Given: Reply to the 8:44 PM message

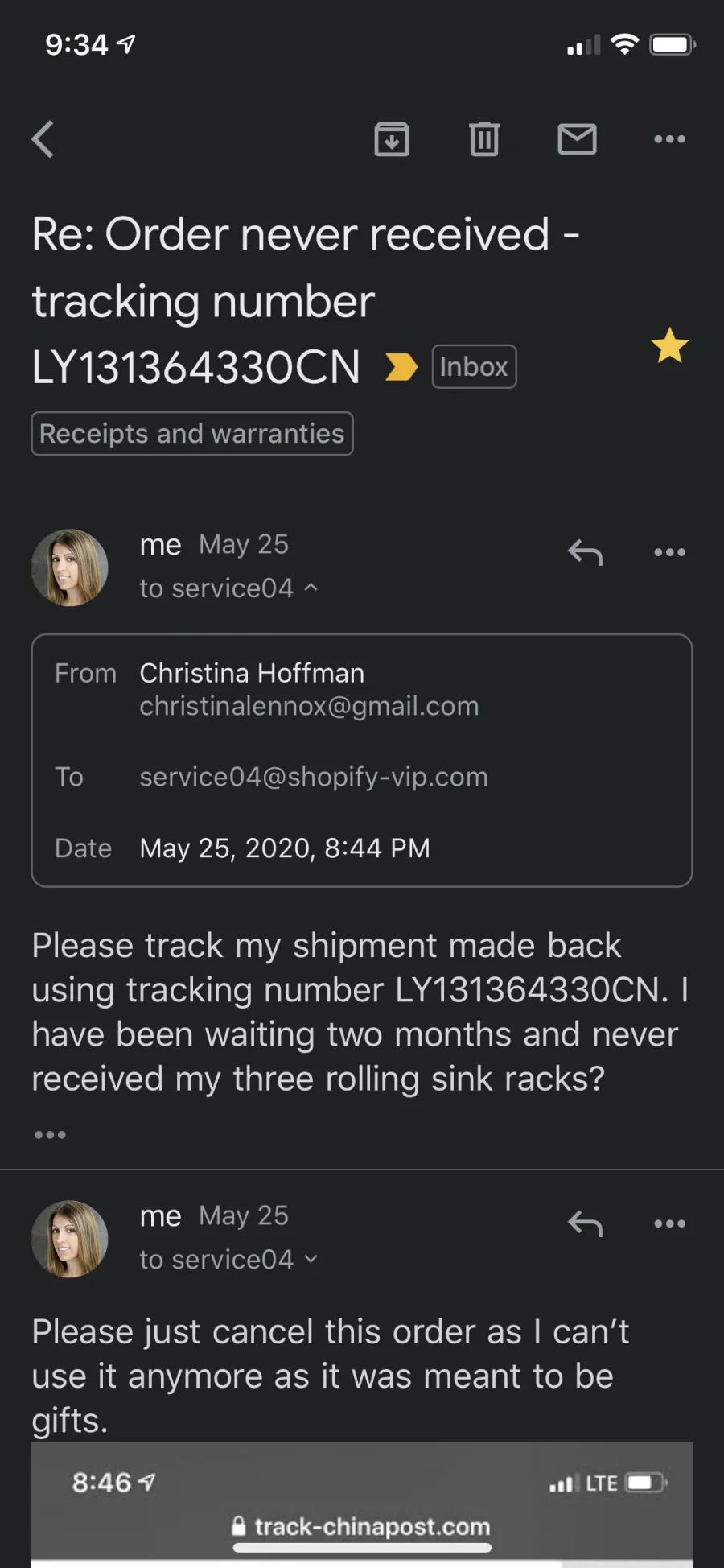Looking at the screenshot, I should 585,553.
